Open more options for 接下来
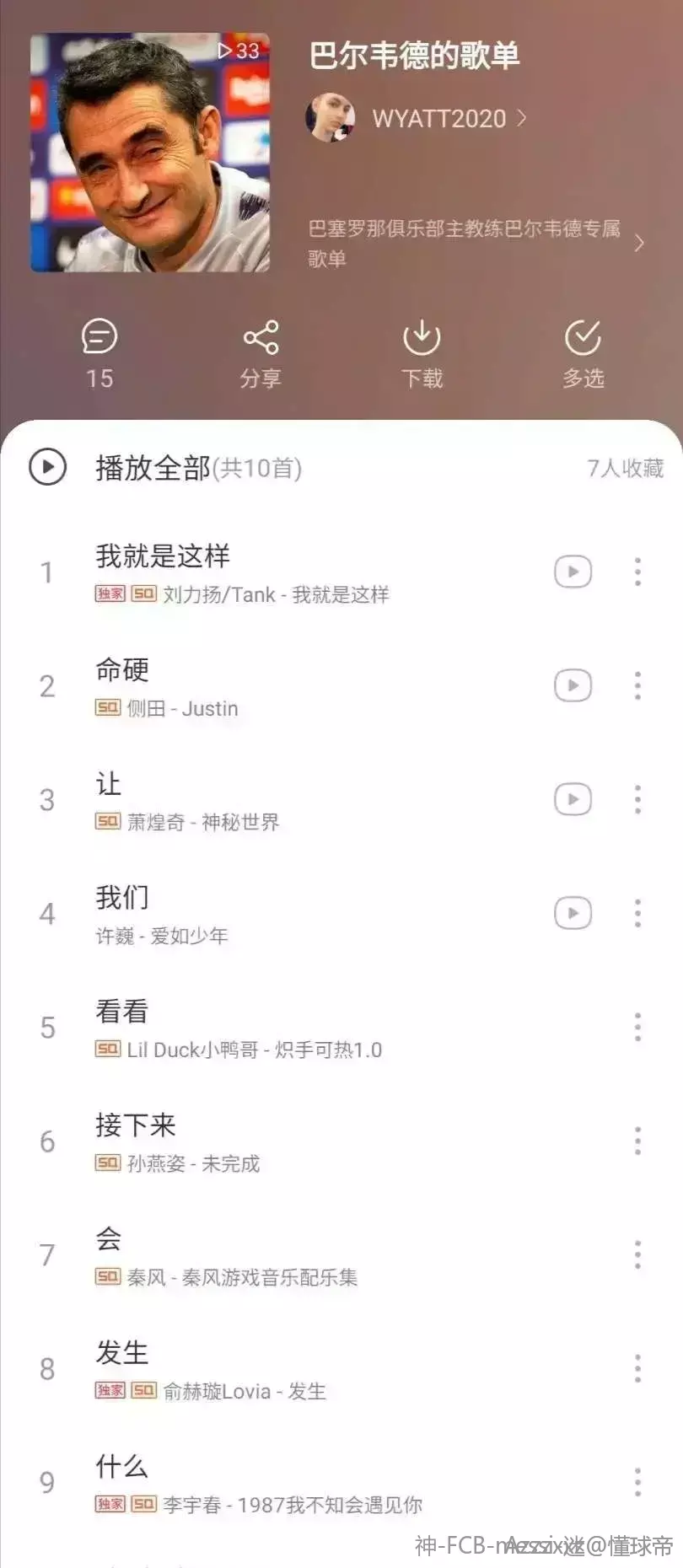 click(637, 1141)
